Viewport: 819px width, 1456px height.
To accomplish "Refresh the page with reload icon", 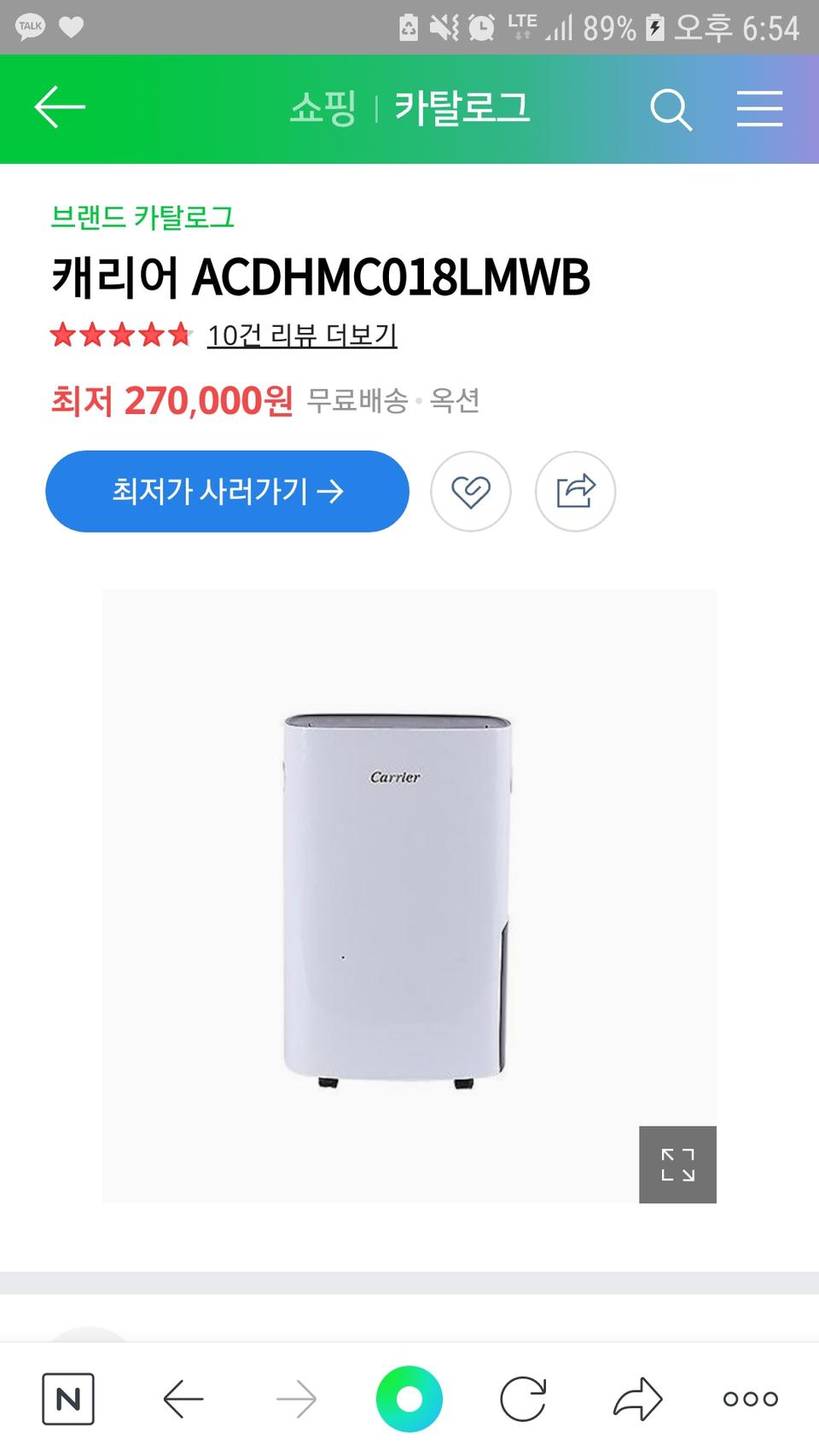I will pyautogui.click(x=523, y=1398).
